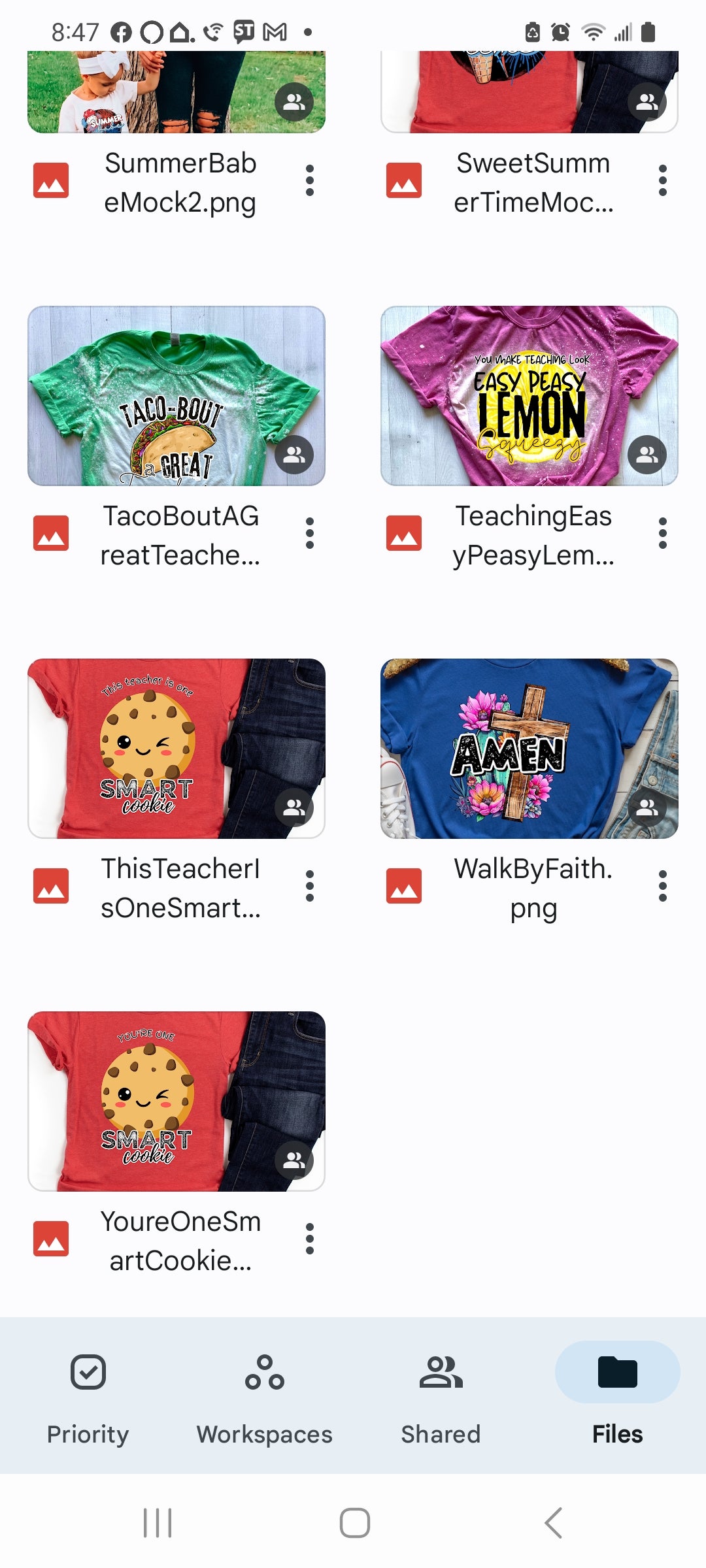Open the SummerBabeMock2.png image thumbnail

pos(176,91)
